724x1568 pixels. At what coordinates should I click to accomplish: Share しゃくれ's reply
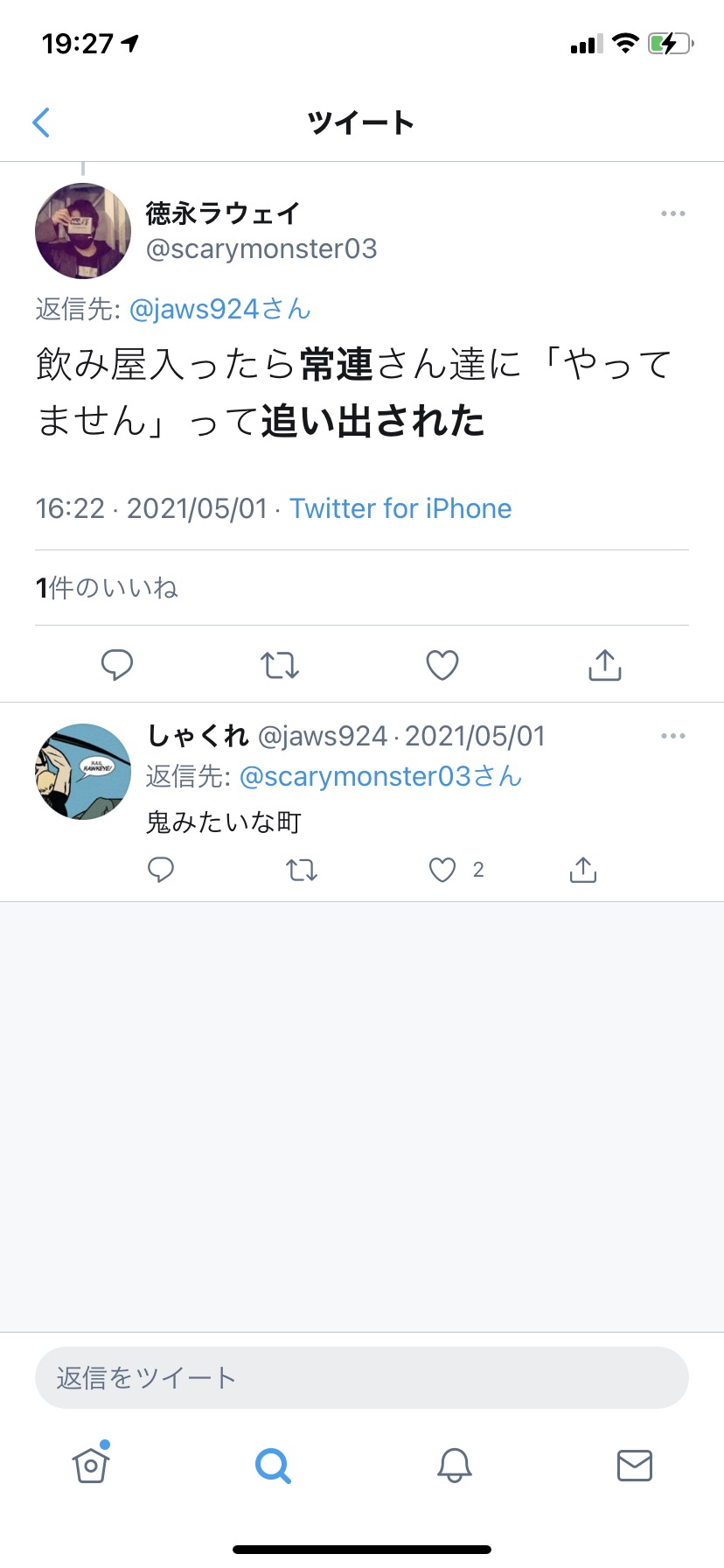click(x=582, y=870)
